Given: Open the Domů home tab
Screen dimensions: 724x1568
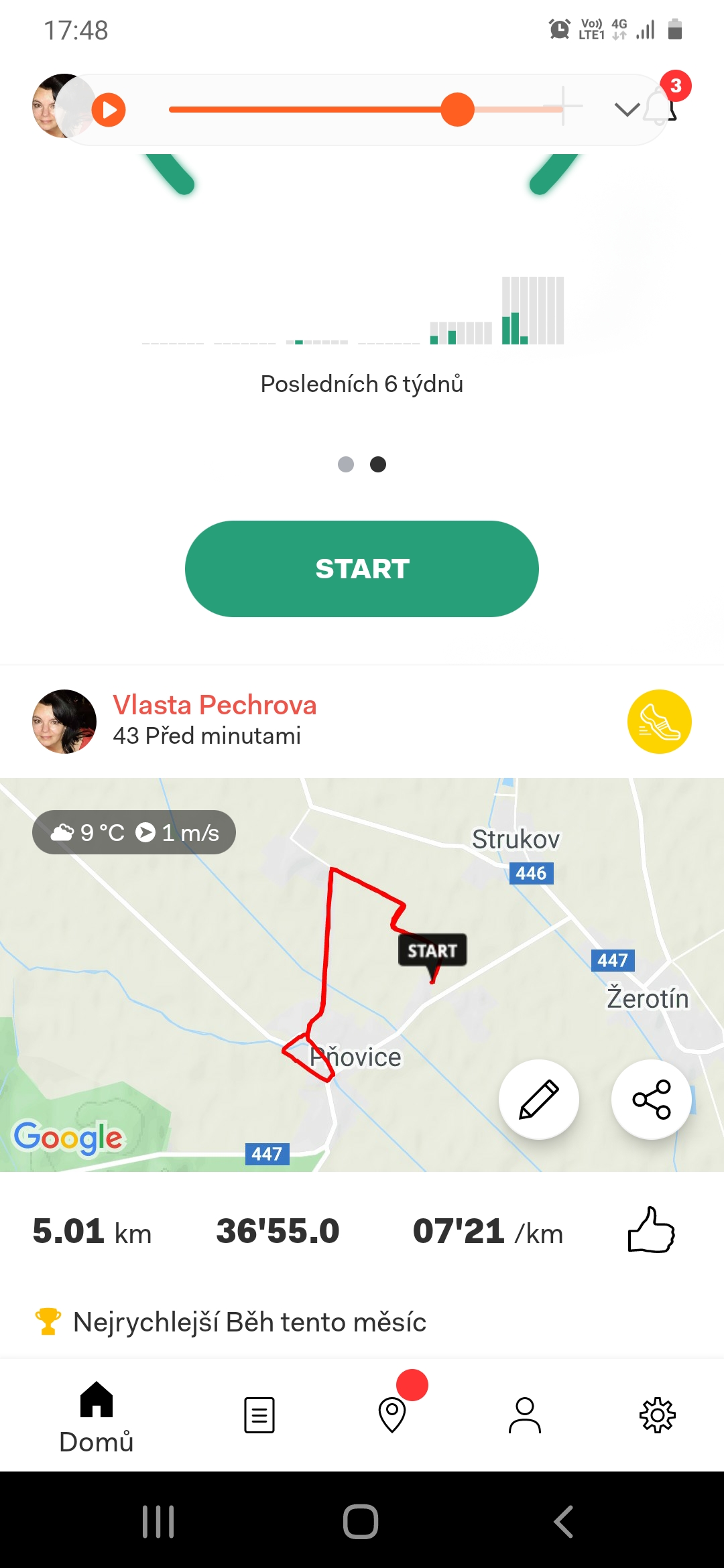Looking at the screenshot, I should [x=97, y=1417].
